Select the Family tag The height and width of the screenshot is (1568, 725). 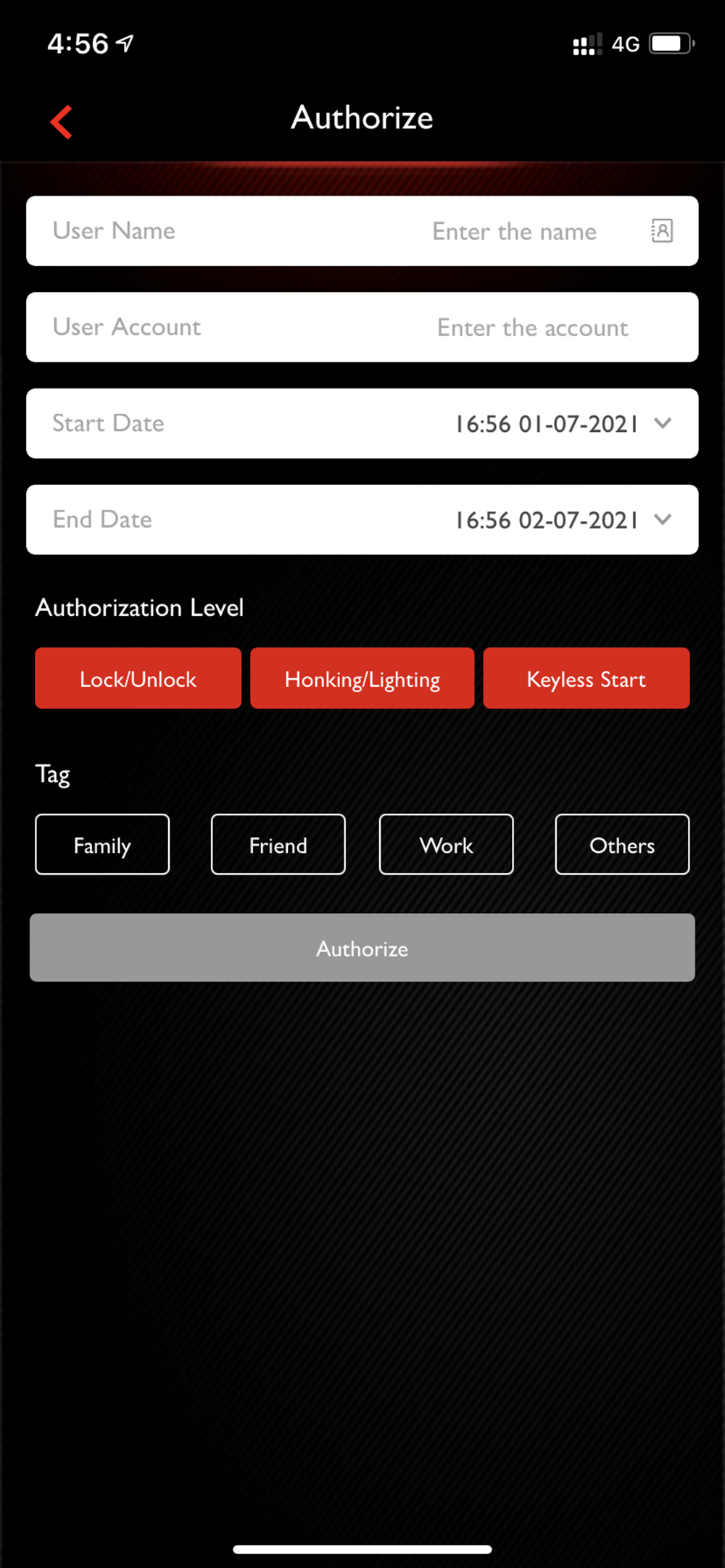coord(102,845)
